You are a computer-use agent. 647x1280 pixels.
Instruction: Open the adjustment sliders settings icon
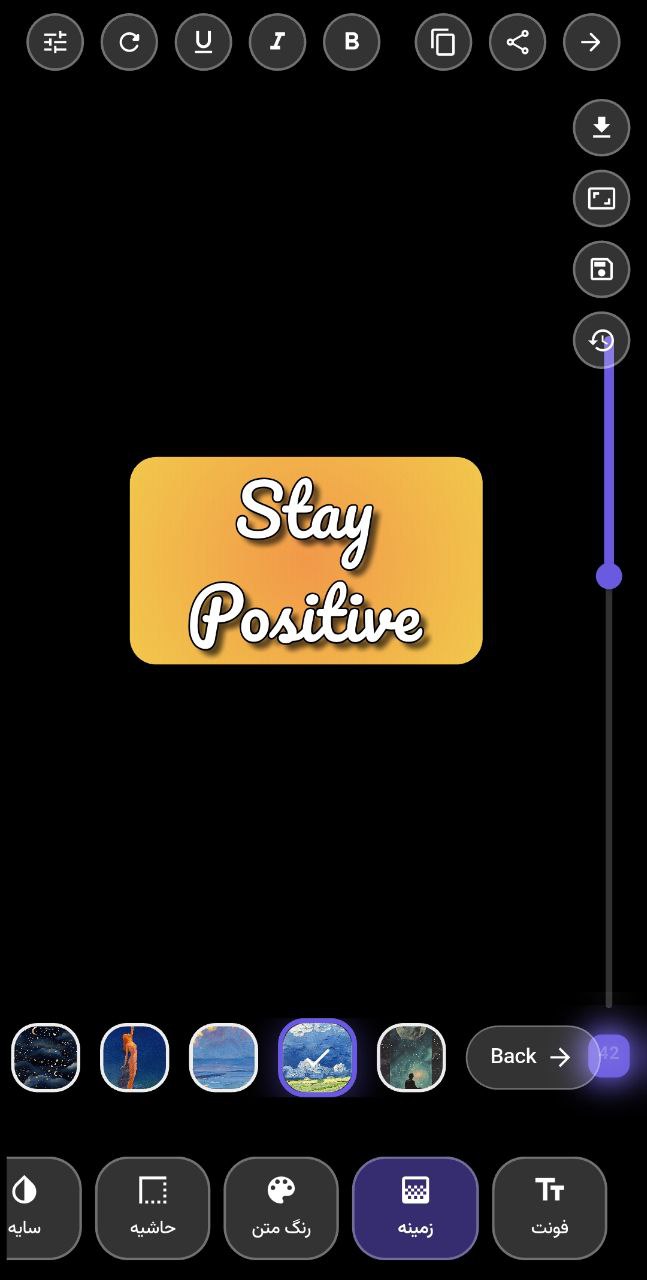[x=55, y=42]
